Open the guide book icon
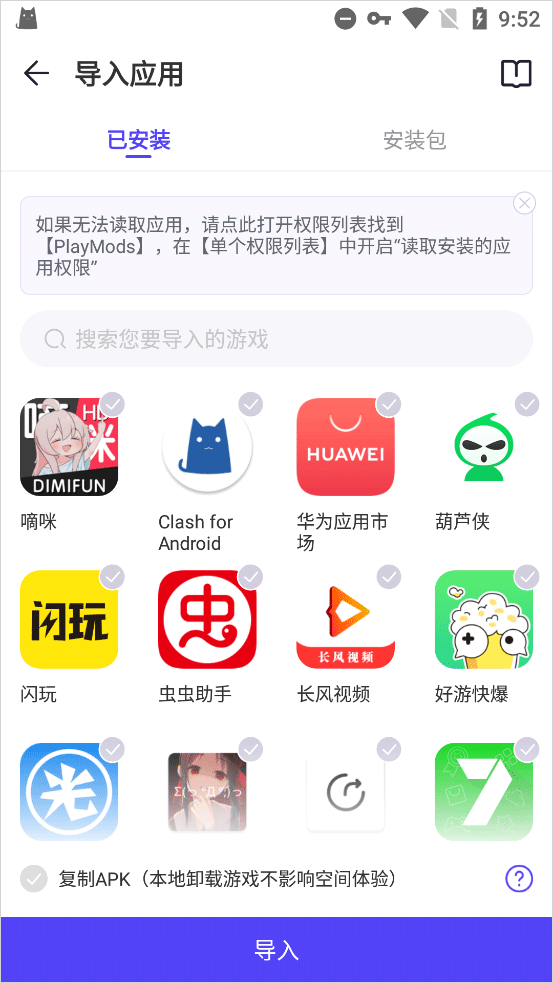This screenshot has width=553, height=983. tap(516, 74)
